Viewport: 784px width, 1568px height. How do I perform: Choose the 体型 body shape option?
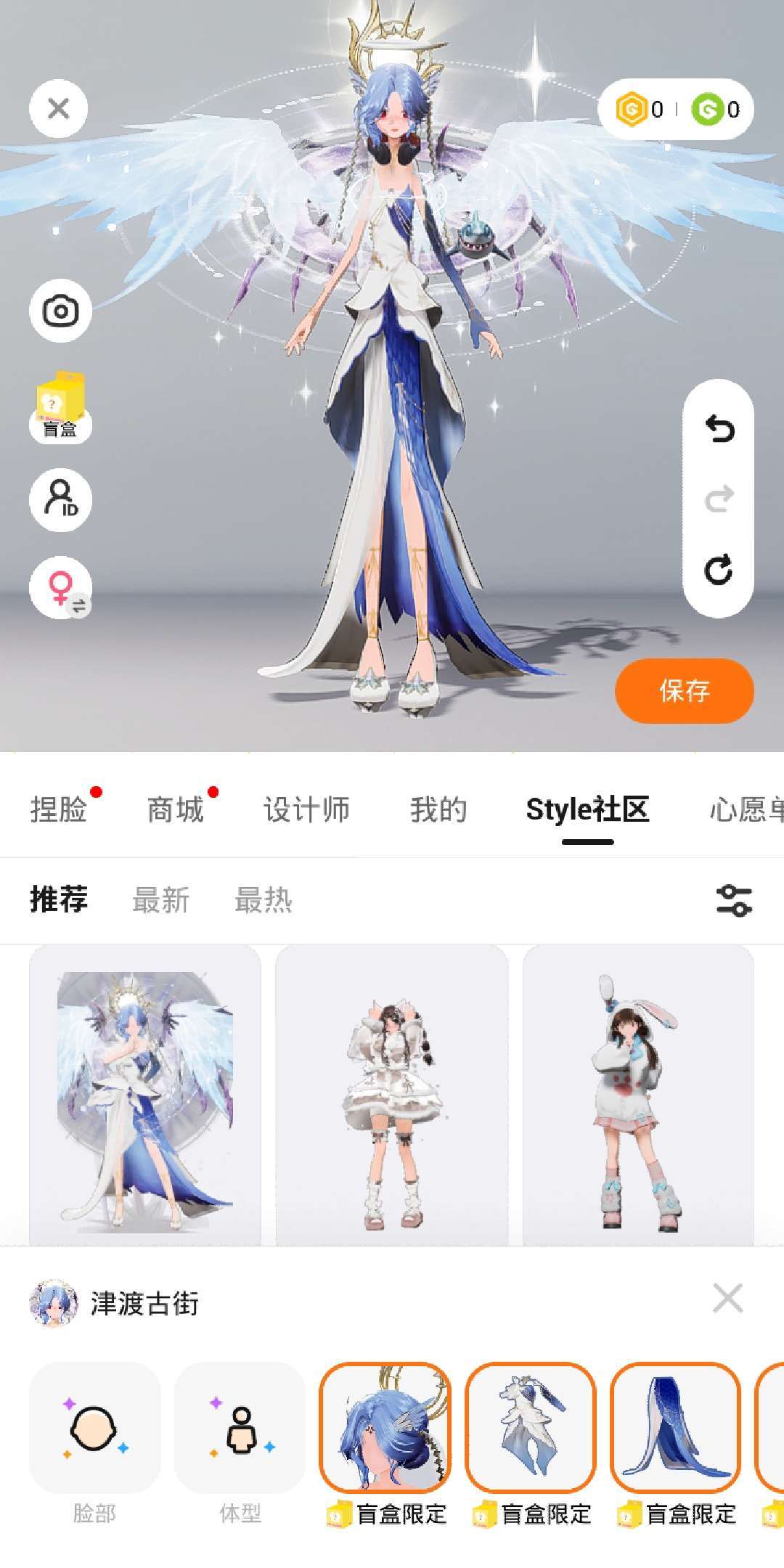pyautogui.click(x=240, y=1427)
